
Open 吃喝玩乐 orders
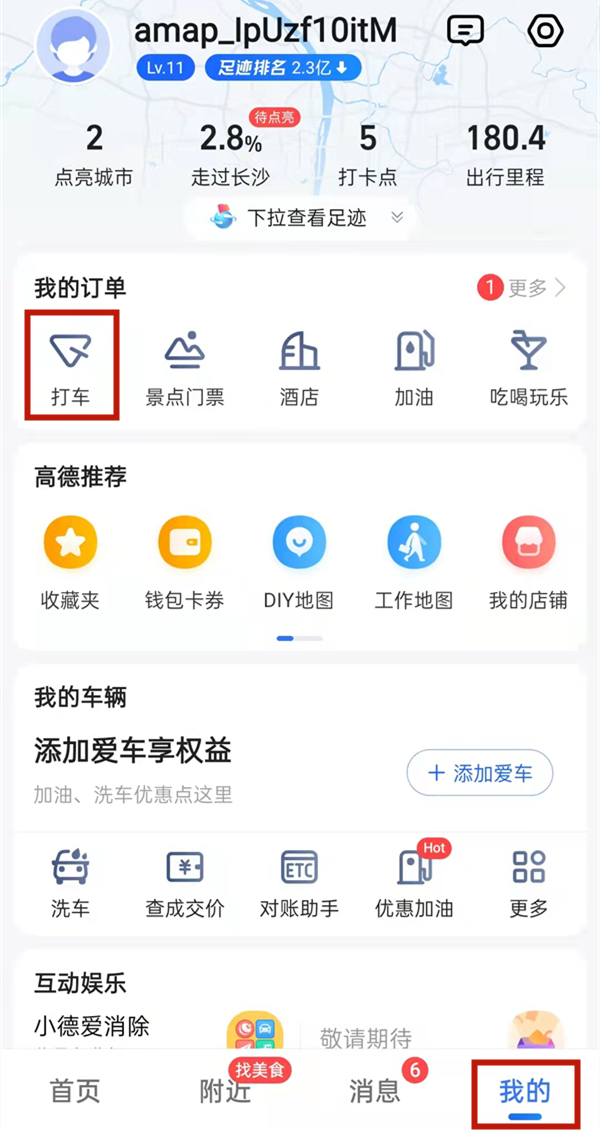(x=527, y=367)
